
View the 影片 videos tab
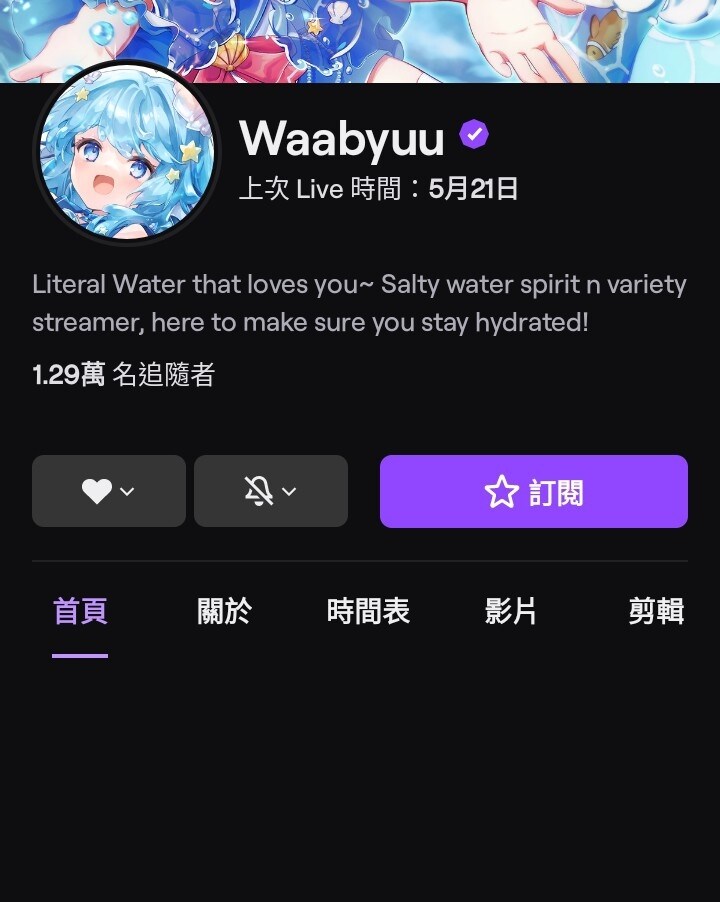coord(511,611)
